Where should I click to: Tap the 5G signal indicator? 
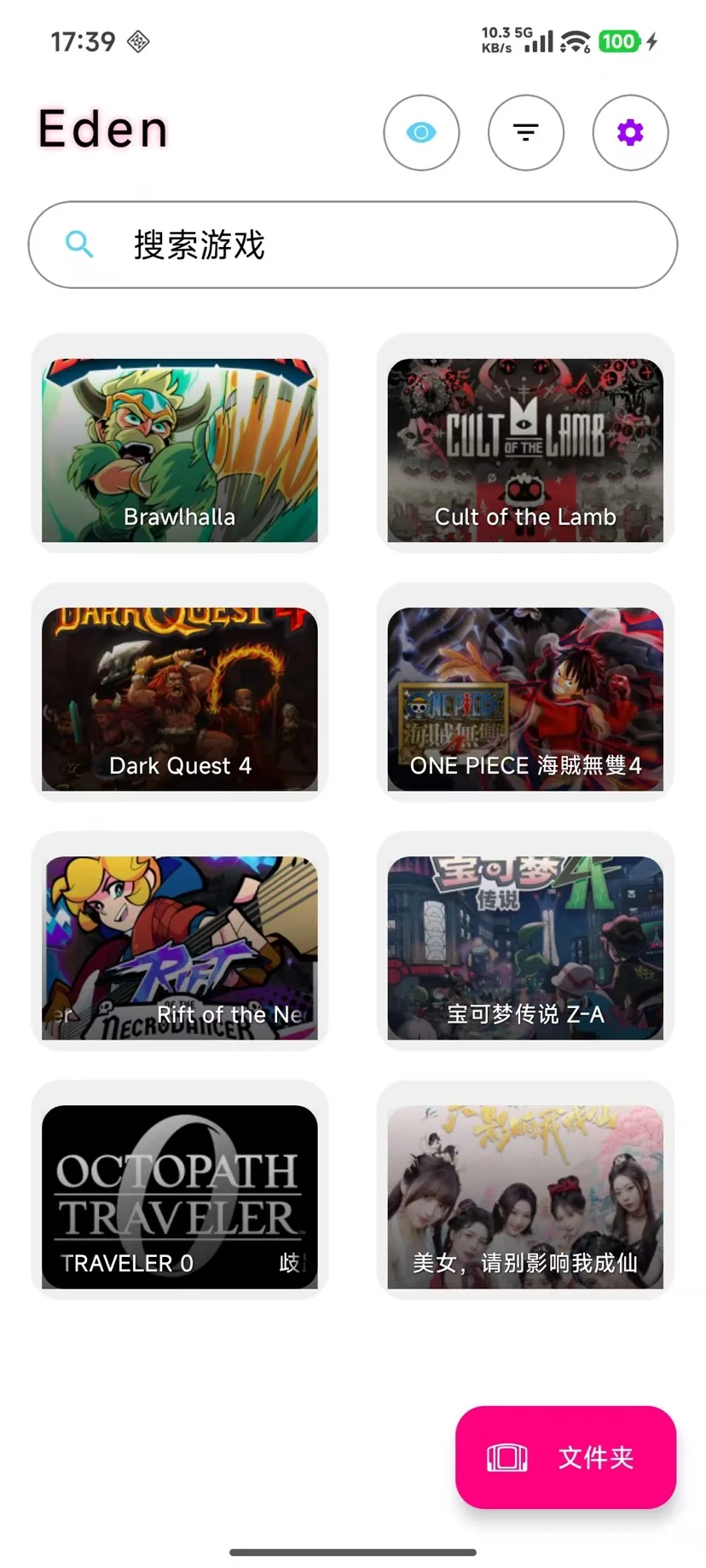[x=537, y=40]
